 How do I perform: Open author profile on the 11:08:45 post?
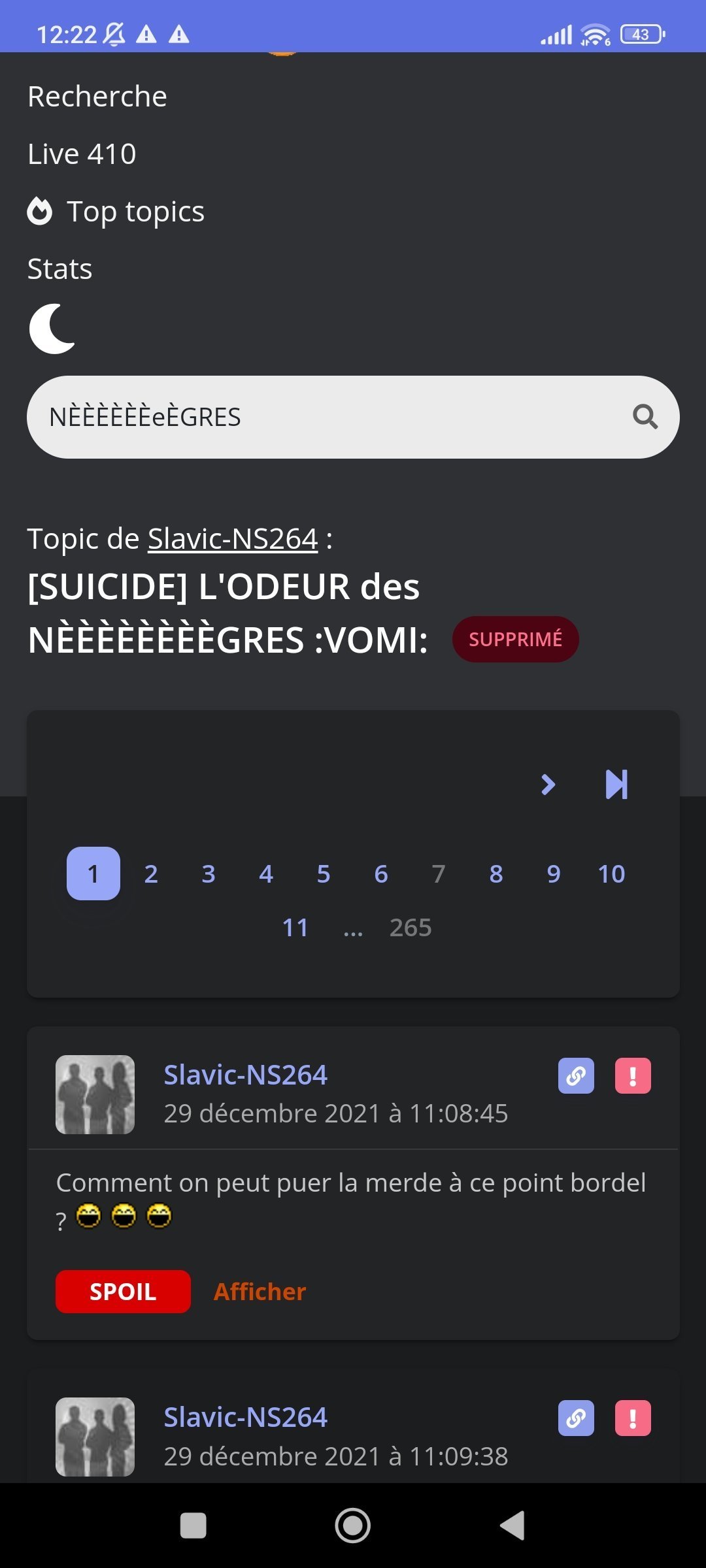(245, 1075)
